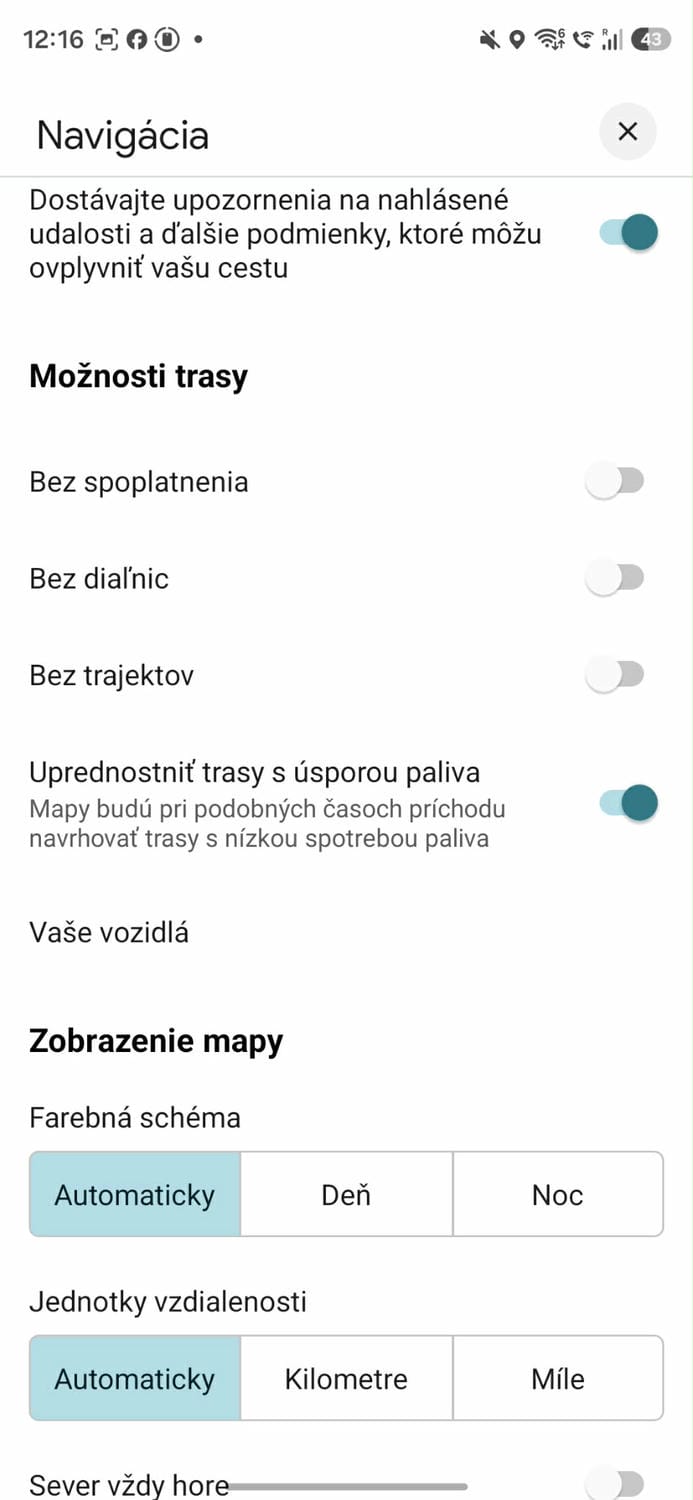The height and width of the screenshot is (1500, 693).
Task: Toggle Bez trajektov switch
Action: pyautogui.click(x=616, y=676)
